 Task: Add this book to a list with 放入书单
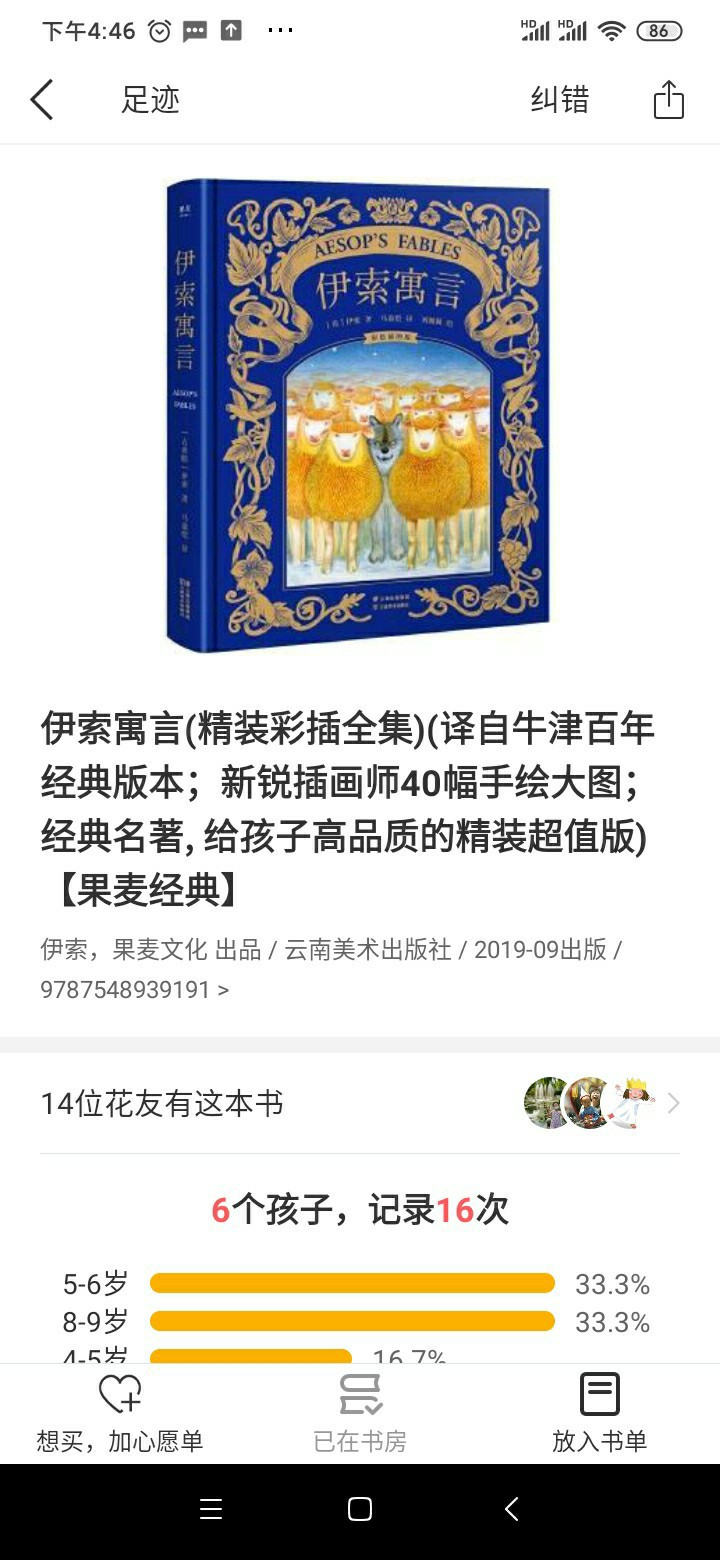599,1413
